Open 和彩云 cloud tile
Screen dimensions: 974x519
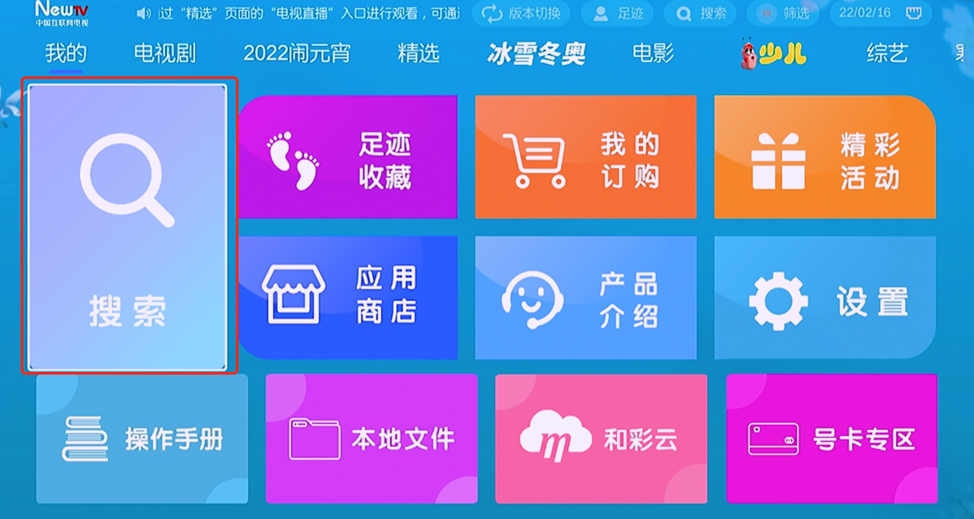[600, 439]
